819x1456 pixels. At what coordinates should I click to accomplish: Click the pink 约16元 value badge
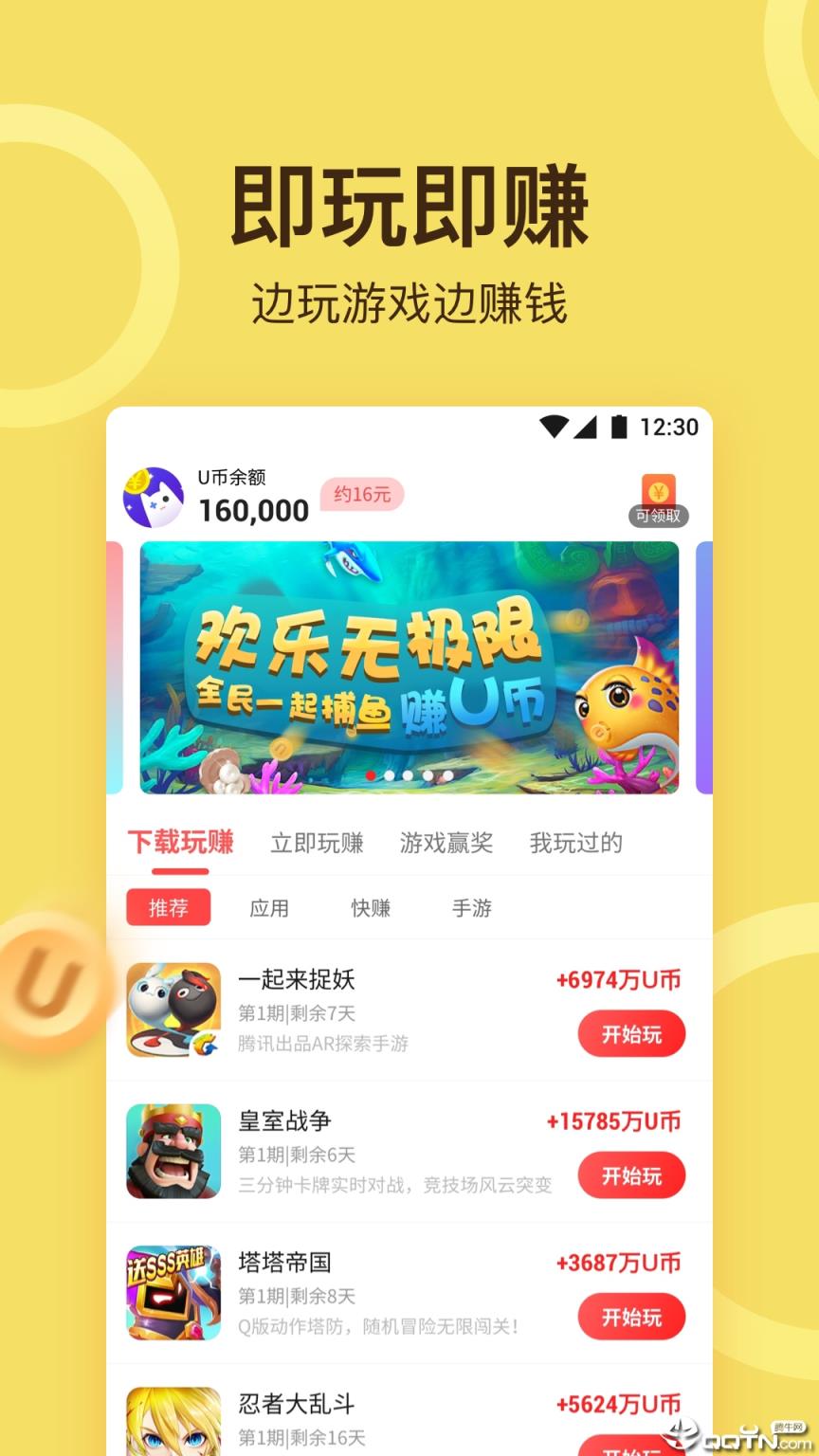(362, 496)
